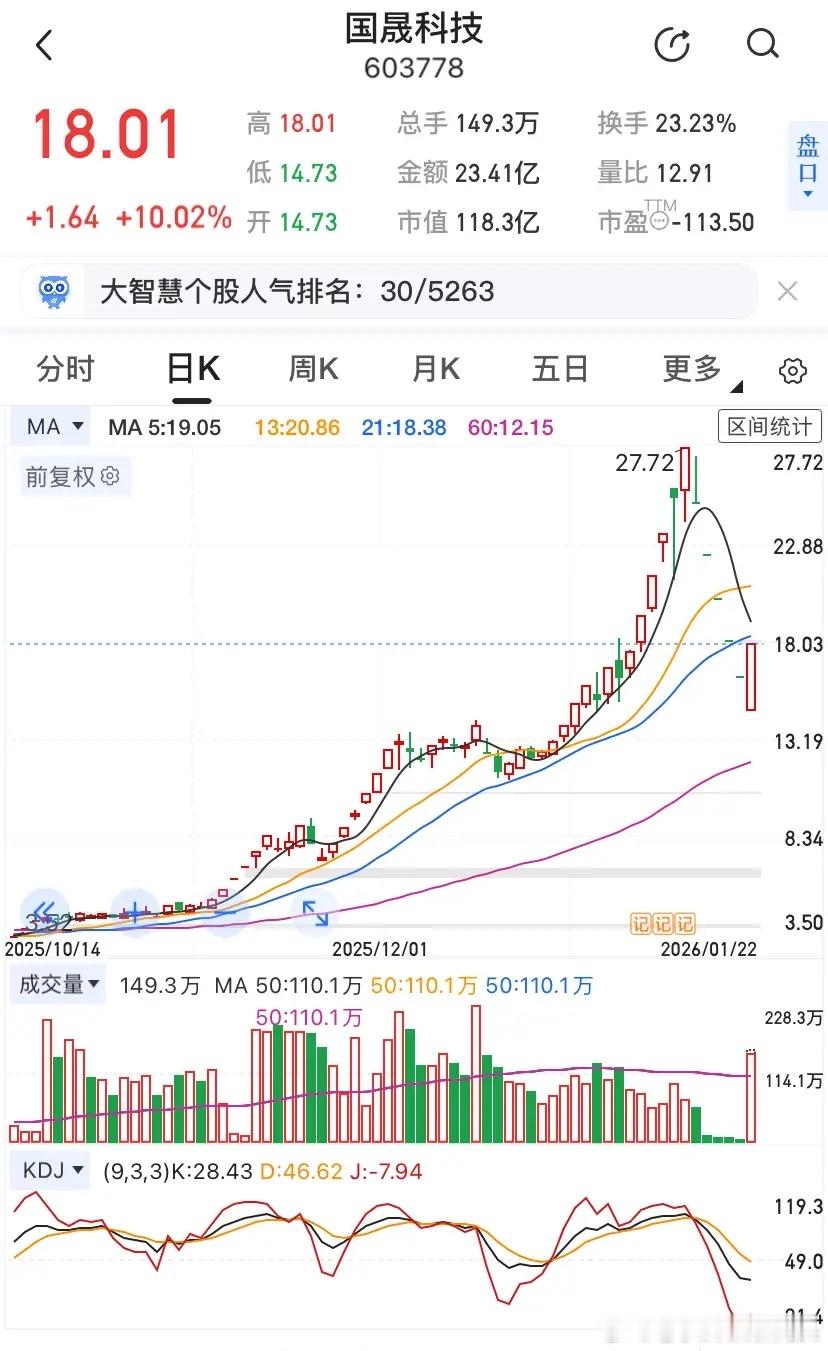The width and height of the screenshot is (828, 1351).
Task: Expand chart to full screen
Action: (x=315, y=910)
